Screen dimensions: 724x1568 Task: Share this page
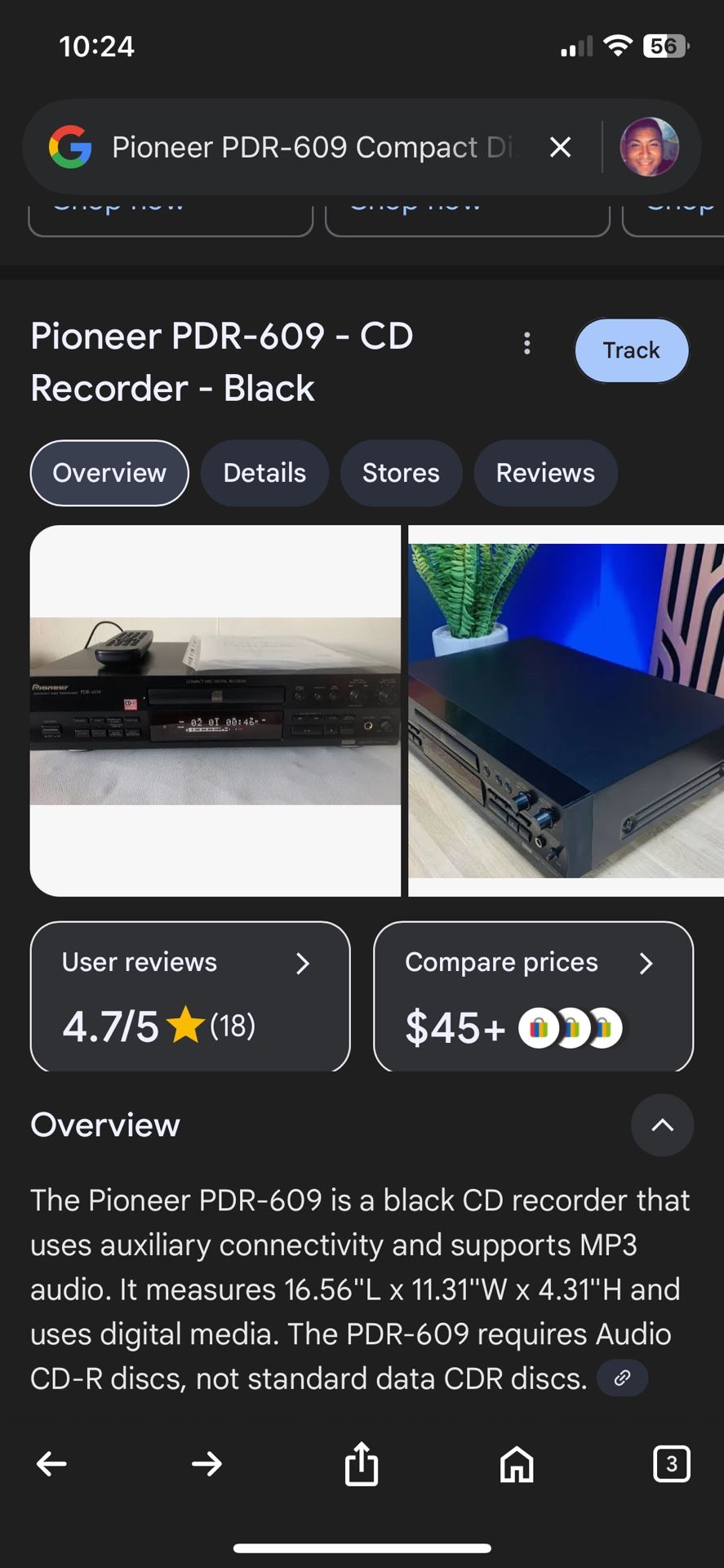point(362,1464)
